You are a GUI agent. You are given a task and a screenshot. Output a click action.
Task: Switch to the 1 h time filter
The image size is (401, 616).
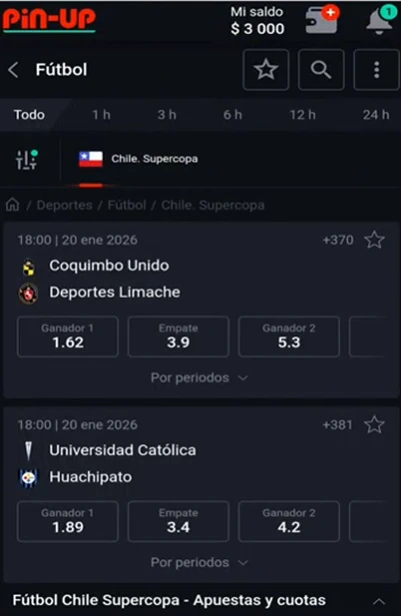coord(101,115)
